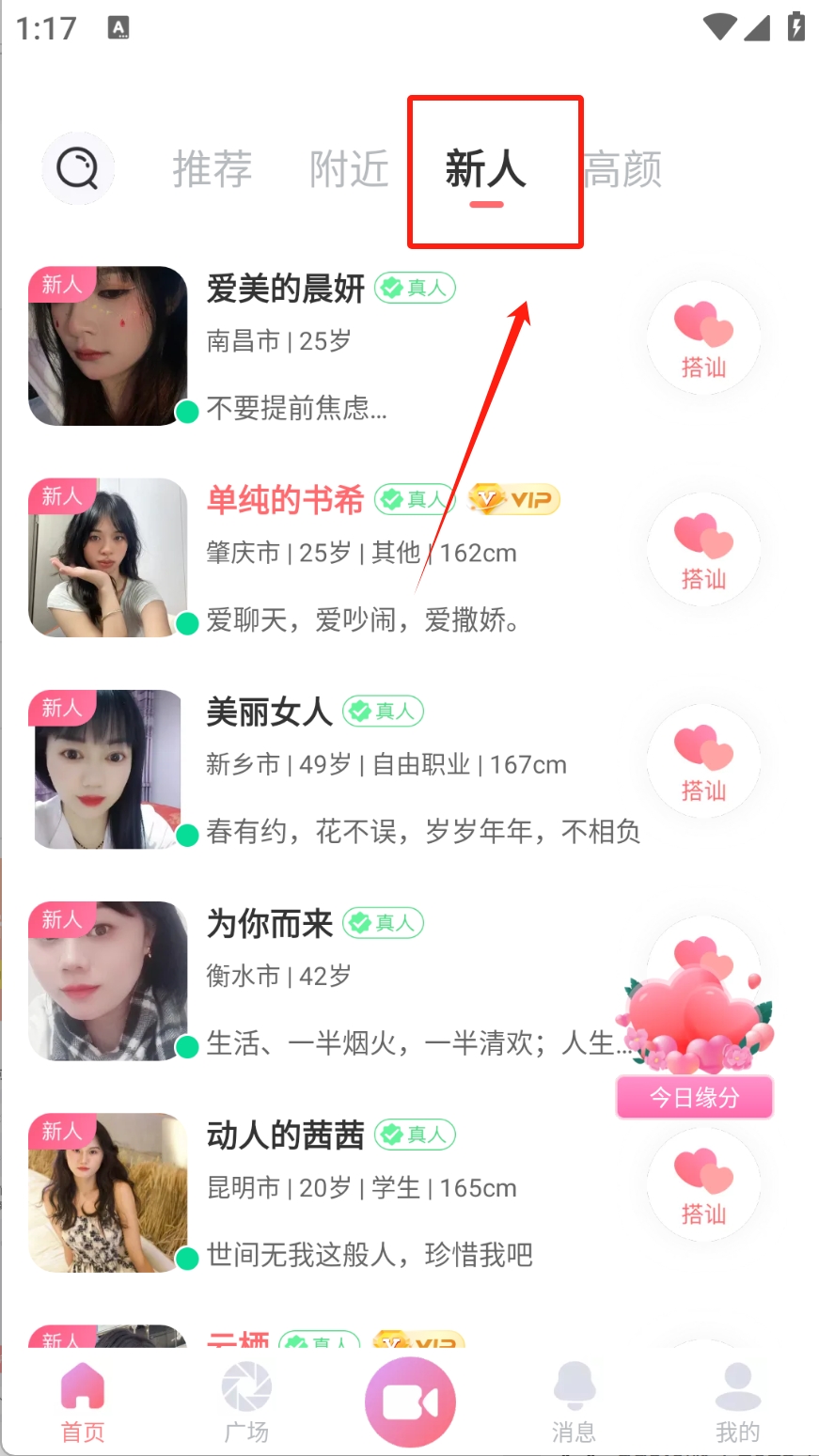The image size is (819, 1456).
Task: Switch to the 附近 tab
Action: point(349,169)
